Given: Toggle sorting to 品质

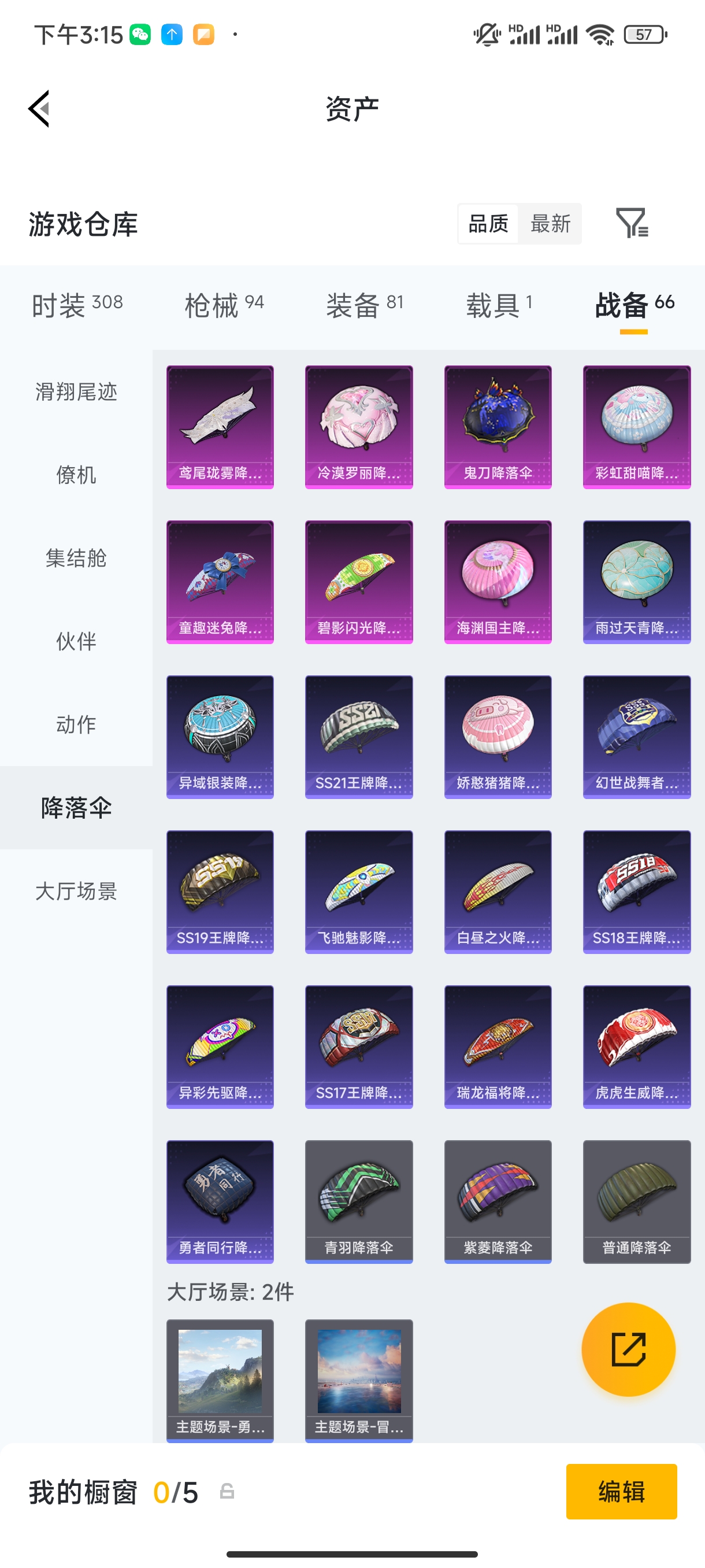Looking at the screenshot, I should coord(487,224).
